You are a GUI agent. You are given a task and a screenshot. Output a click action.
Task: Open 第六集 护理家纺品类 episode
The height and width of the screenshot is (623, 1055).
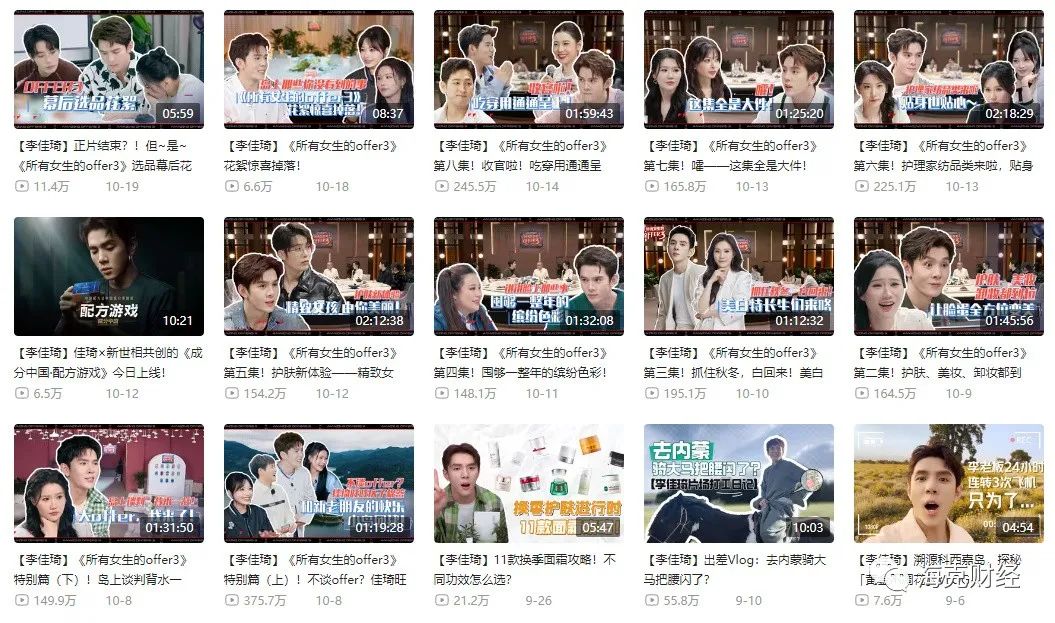point(948,70)
